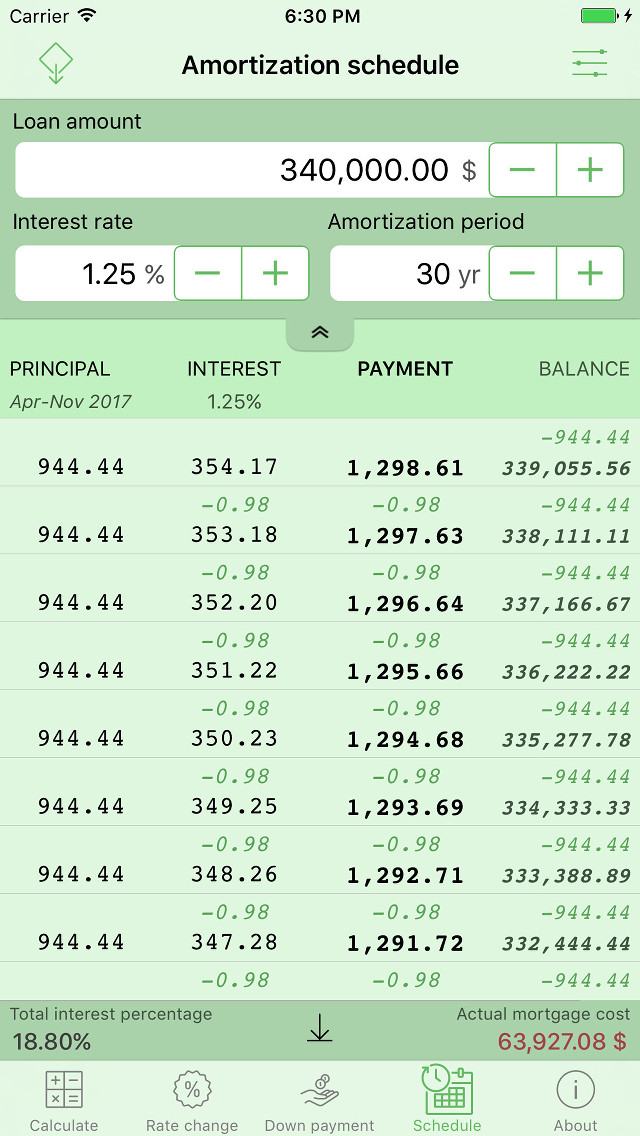Decrease the loan amount with minus
Screen dimensions: 640x1136
[523, 170]
